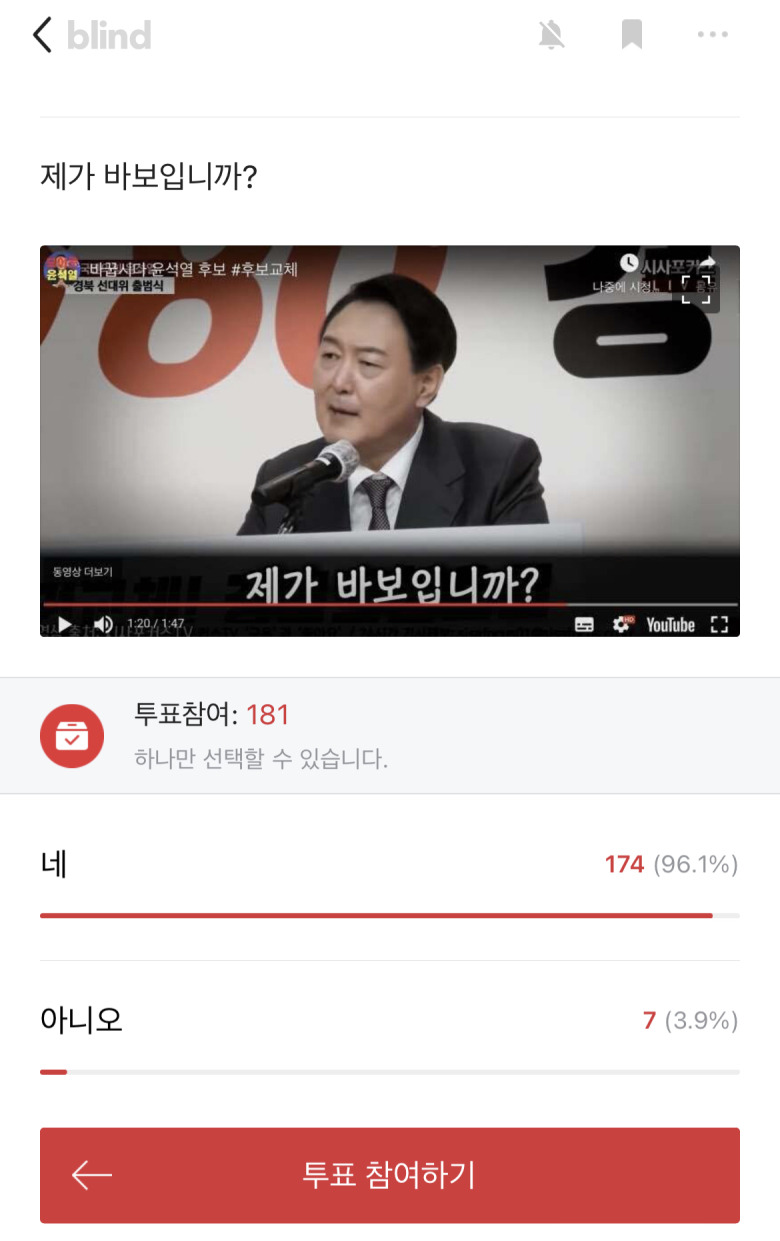Bookmark this post

[x=631, y=35]
